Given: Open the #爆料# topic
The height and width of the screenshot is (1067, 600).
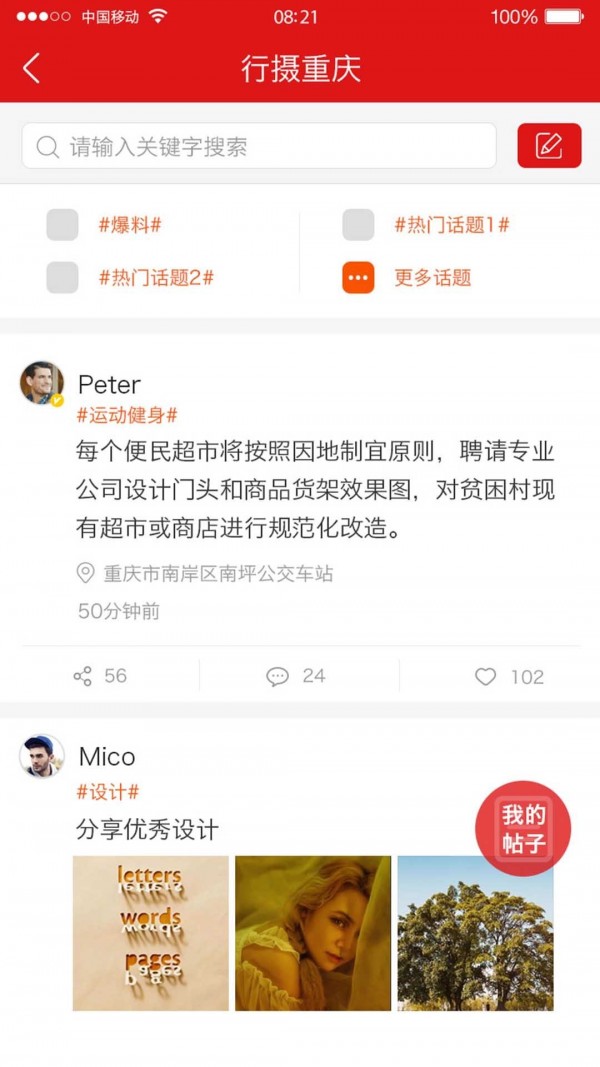Looking at the screenshot, I should click(129, 225).
